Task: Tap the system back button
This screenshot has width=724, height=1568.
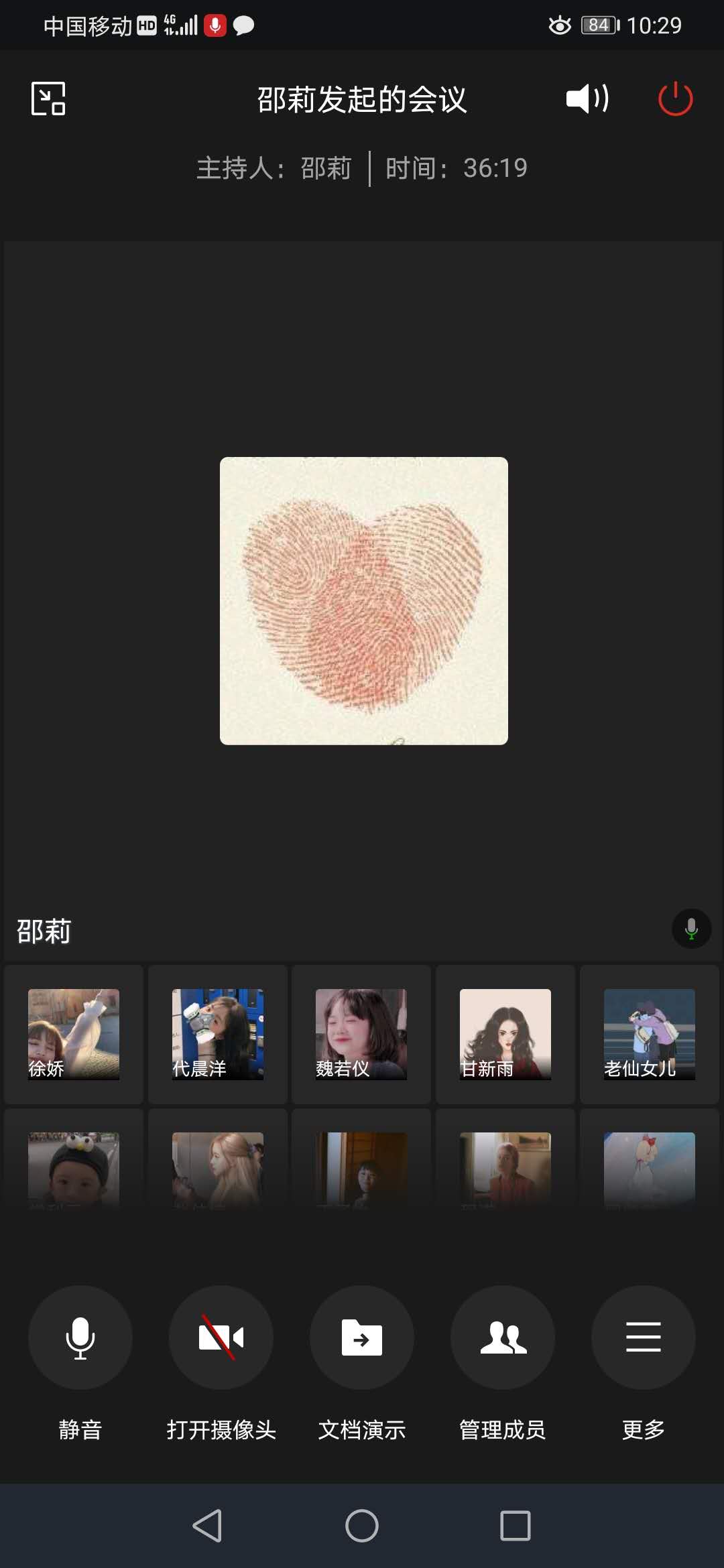Action: 207,1526
